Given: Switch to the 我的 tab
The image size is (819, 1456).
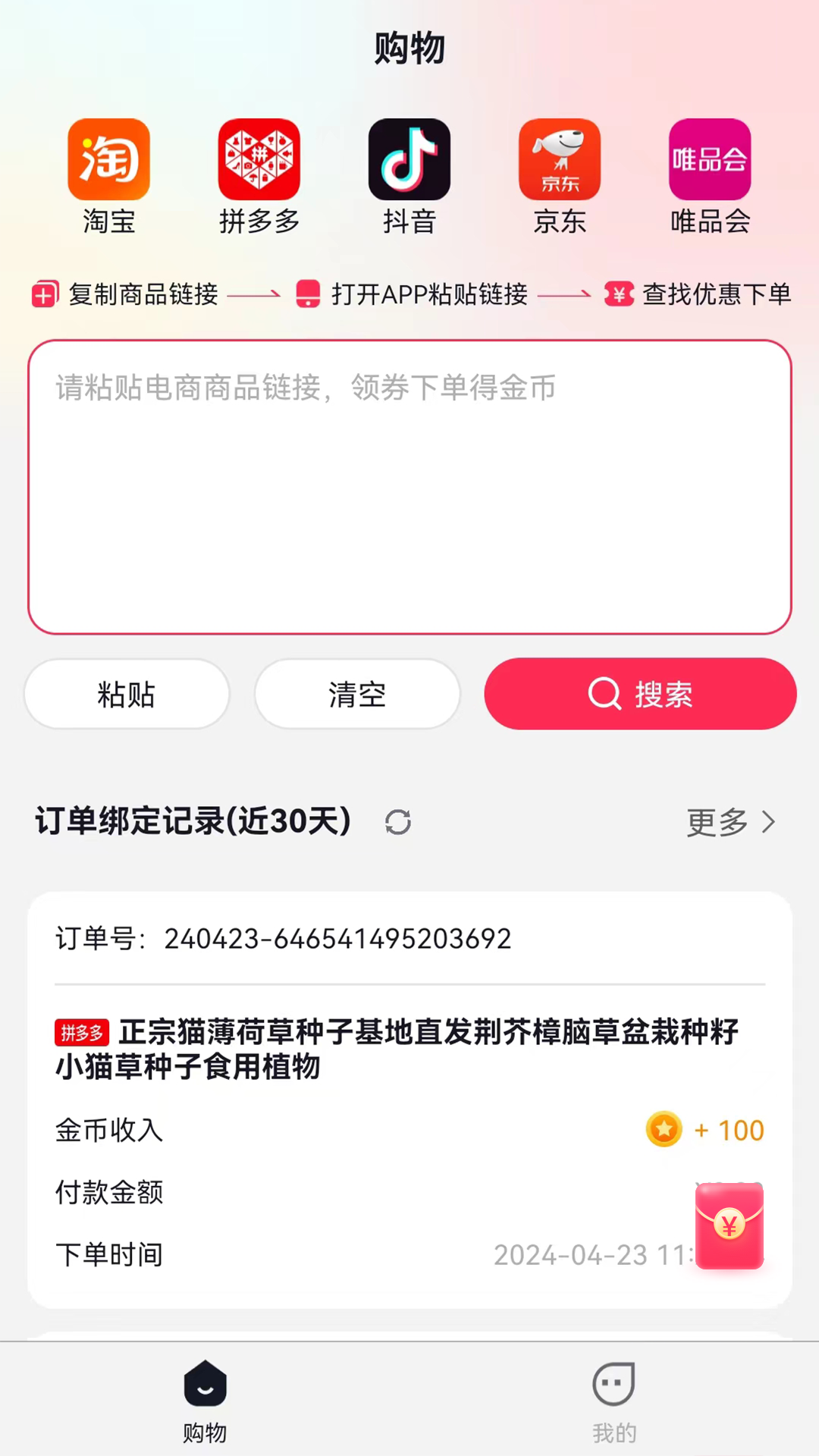Looking at the screenshot, I should (614, 1400).
